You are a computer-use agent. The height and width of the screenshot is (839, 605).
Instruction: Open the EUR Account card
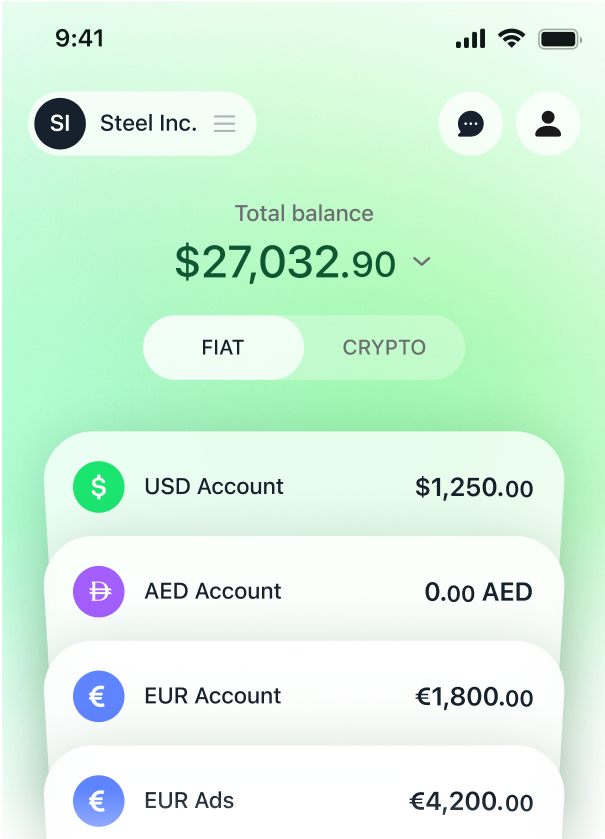(x=303, y=696)
